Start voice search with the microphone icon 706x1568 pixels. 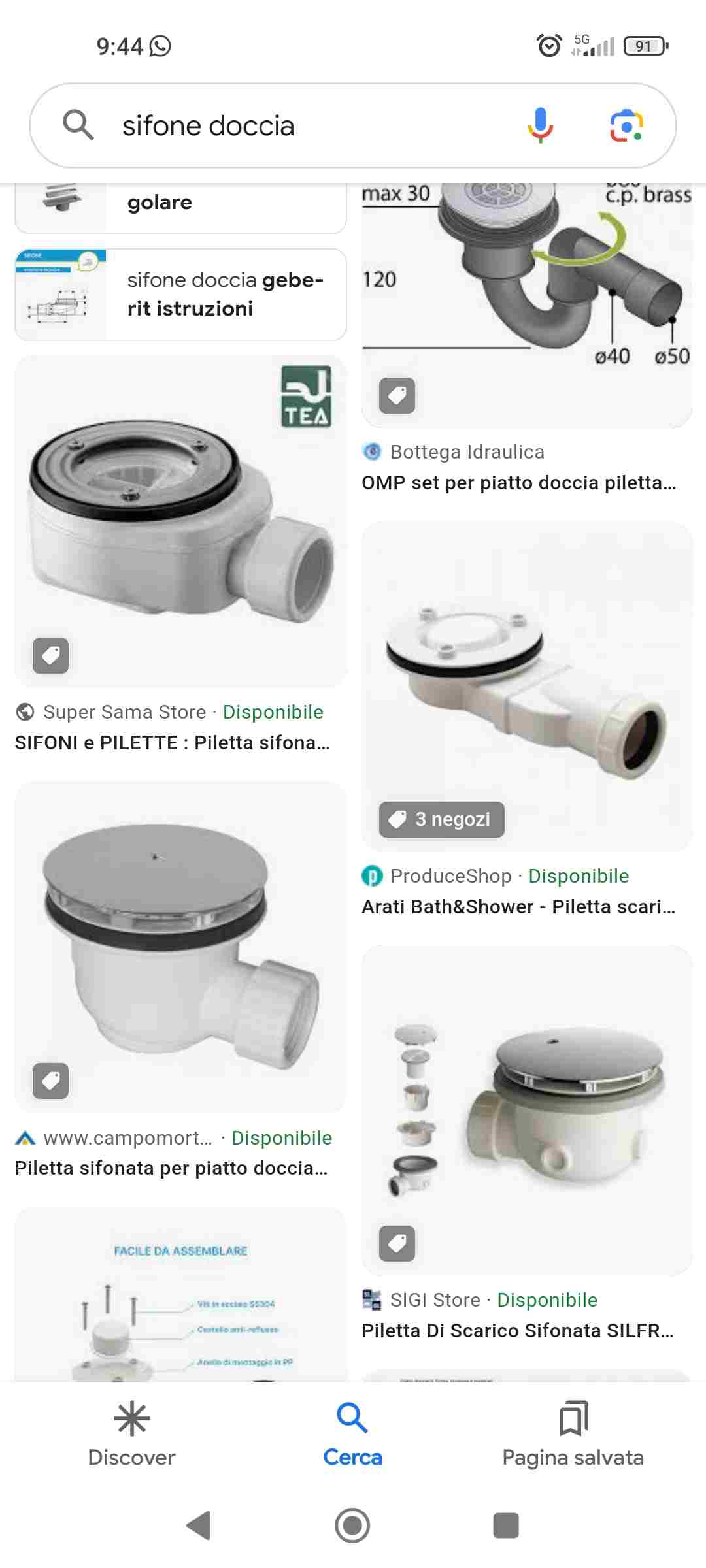pyautogui.click(x=541, y=125)
